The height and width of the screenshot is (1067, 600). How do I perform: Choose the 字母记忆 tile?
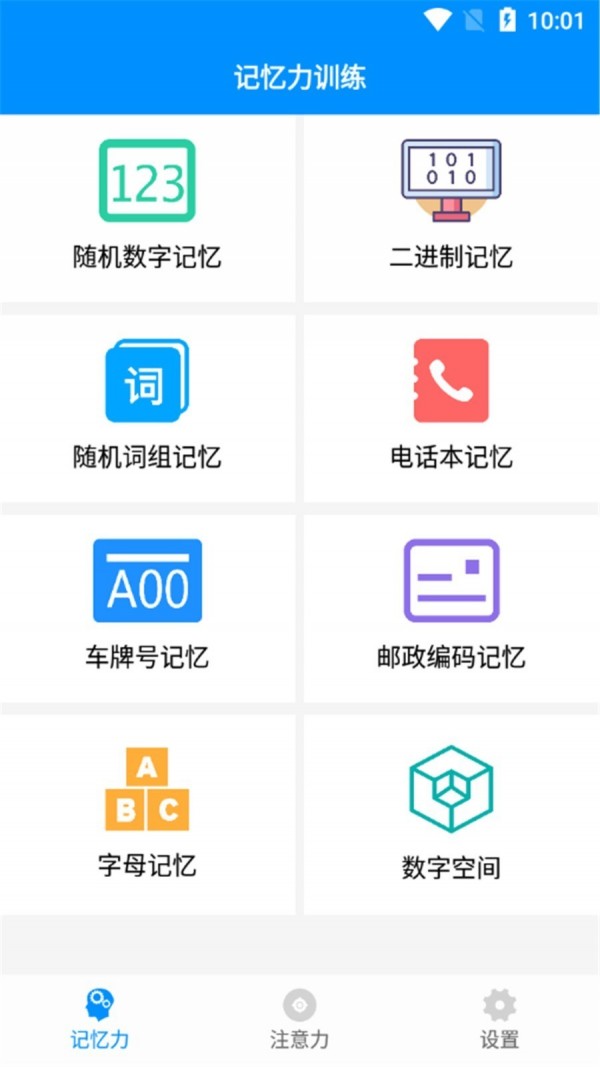[x=147, y=813]
